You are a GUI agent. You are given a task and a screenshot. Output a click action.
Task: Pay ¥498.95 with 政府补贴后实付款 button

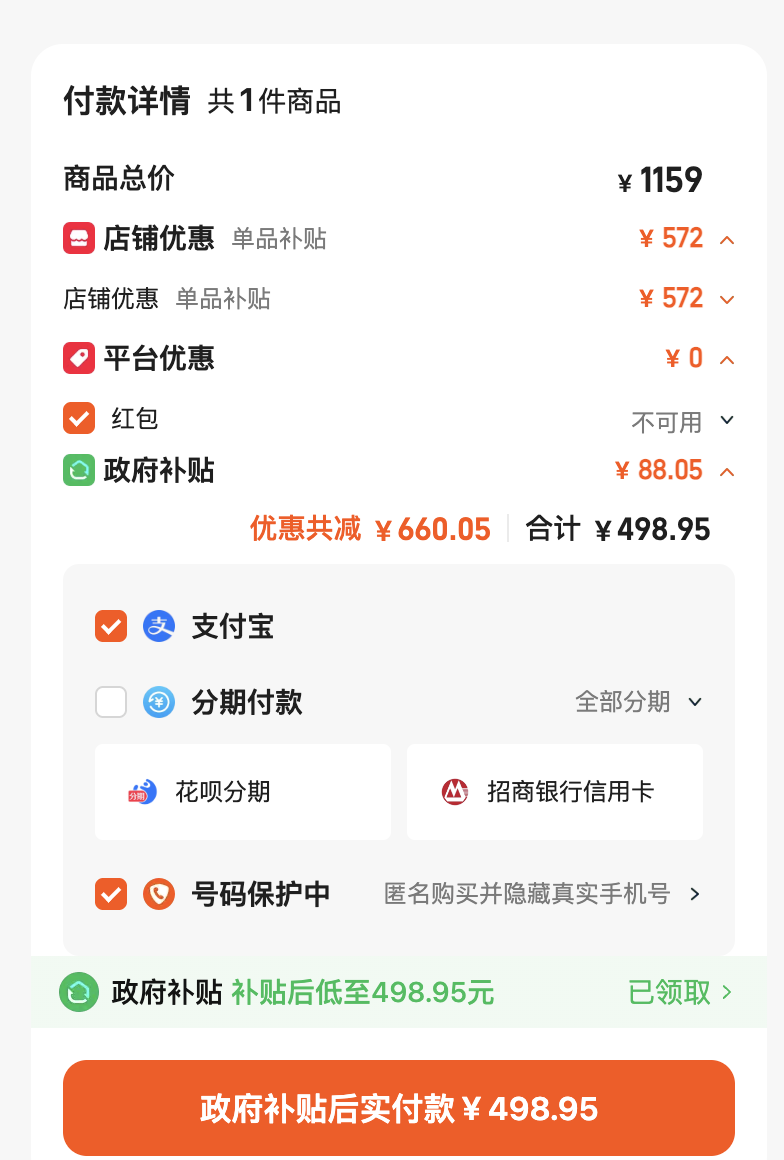tap(399, 1108)
